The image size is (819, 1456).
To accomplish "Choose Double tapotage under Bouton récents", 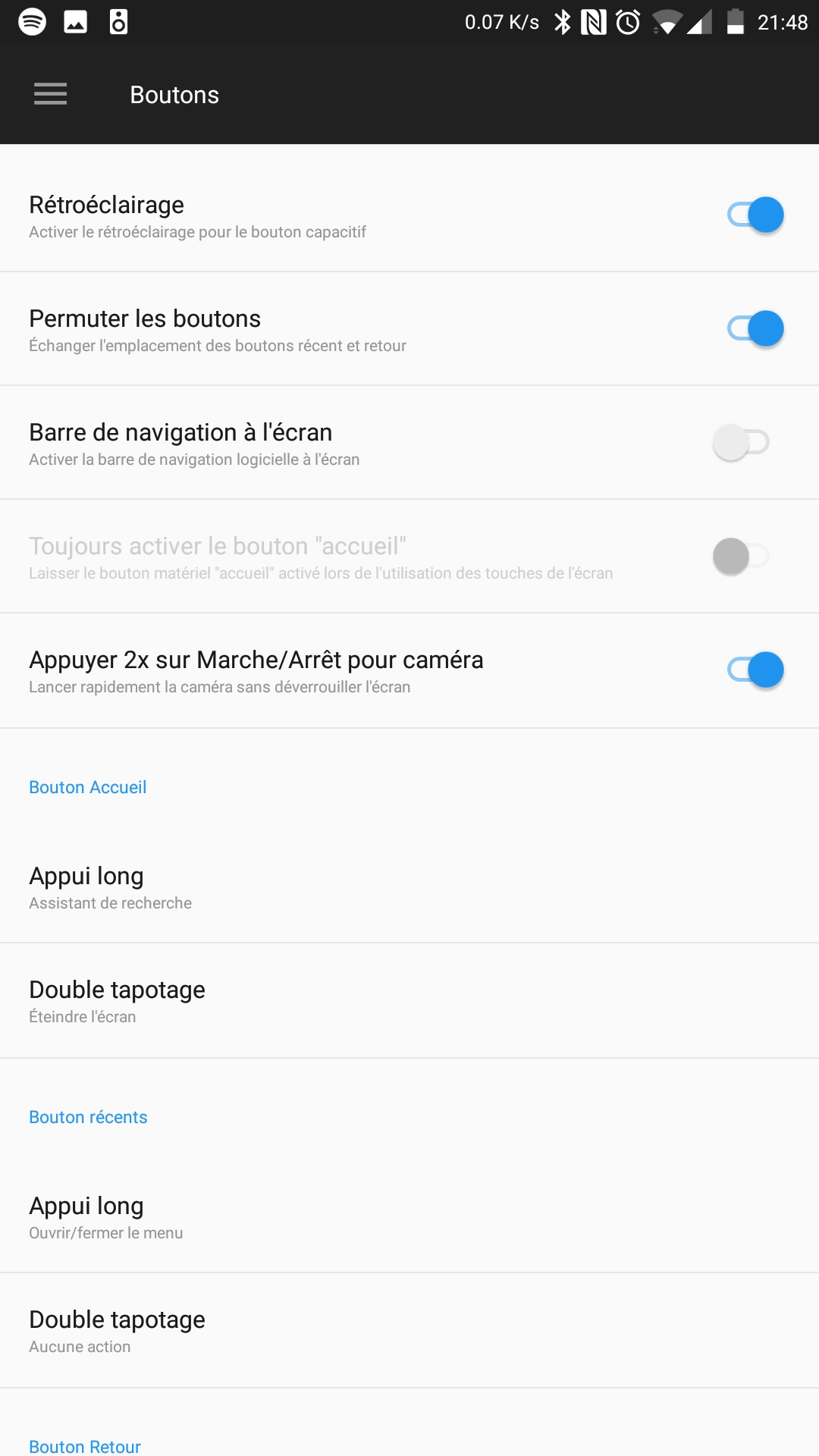I will click(409, 1331).
